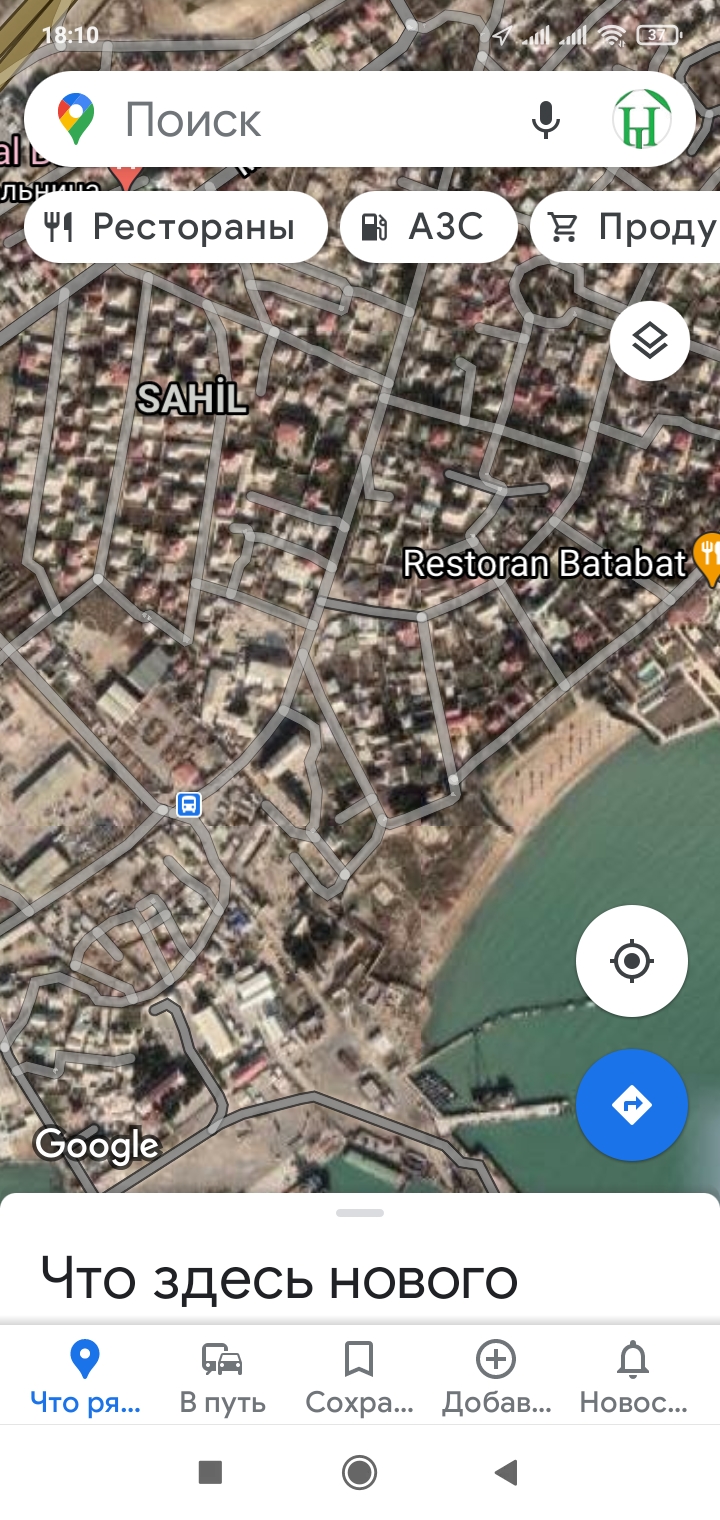Tap the Продукты groceries chip
This screenshot has height=1520, width=720.
tap(625, 227)
